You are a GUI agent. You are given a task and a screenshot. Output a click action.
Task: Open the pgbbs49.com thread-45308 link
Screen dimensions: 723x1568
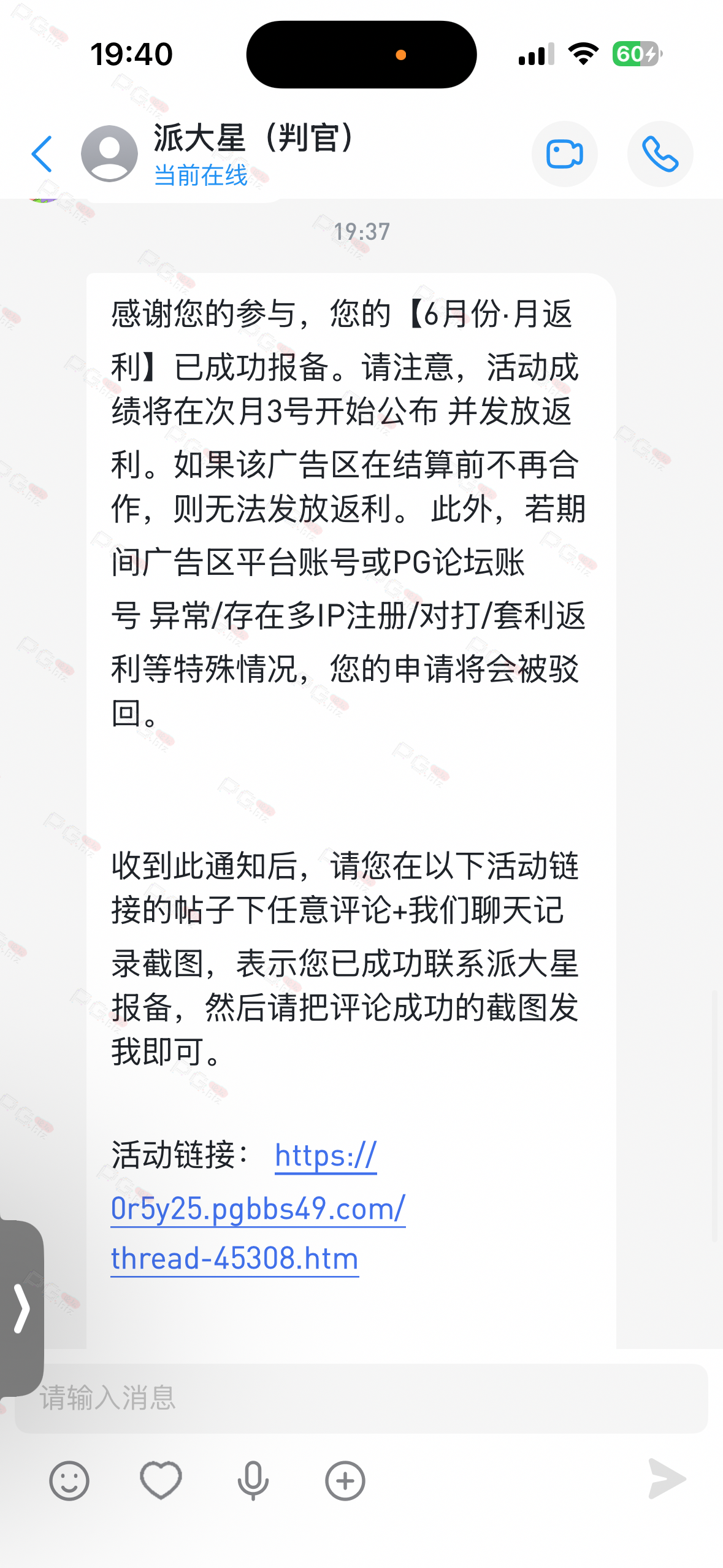point(258,1207)
